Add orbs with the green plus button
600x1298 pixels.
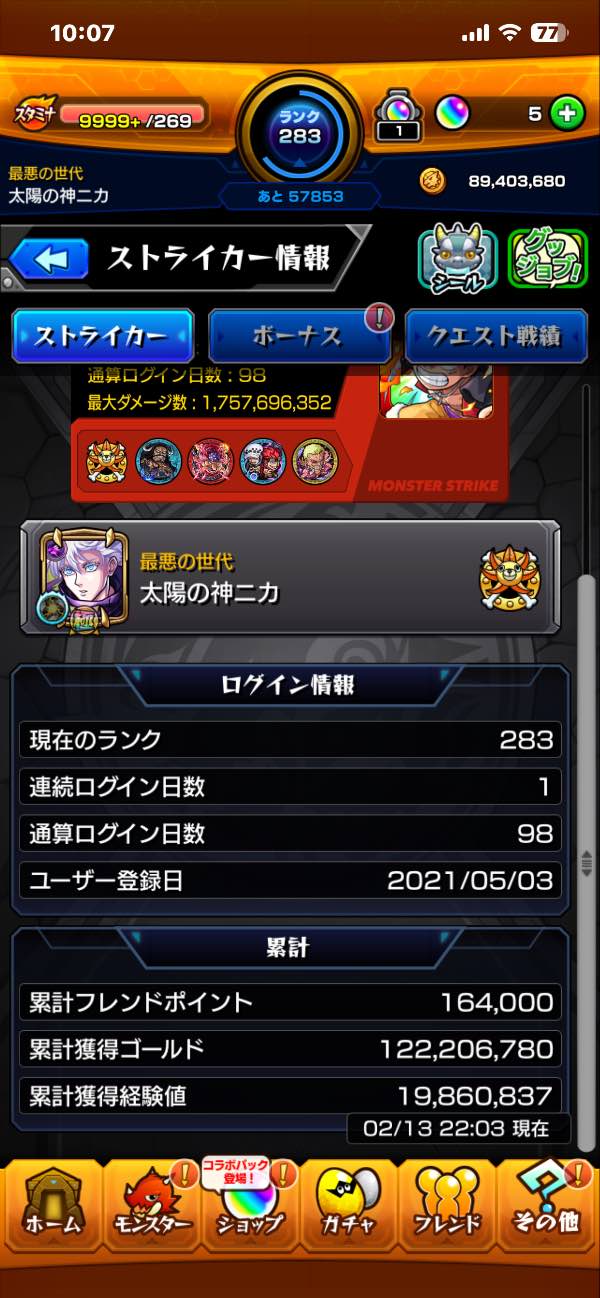coord(567,114)
